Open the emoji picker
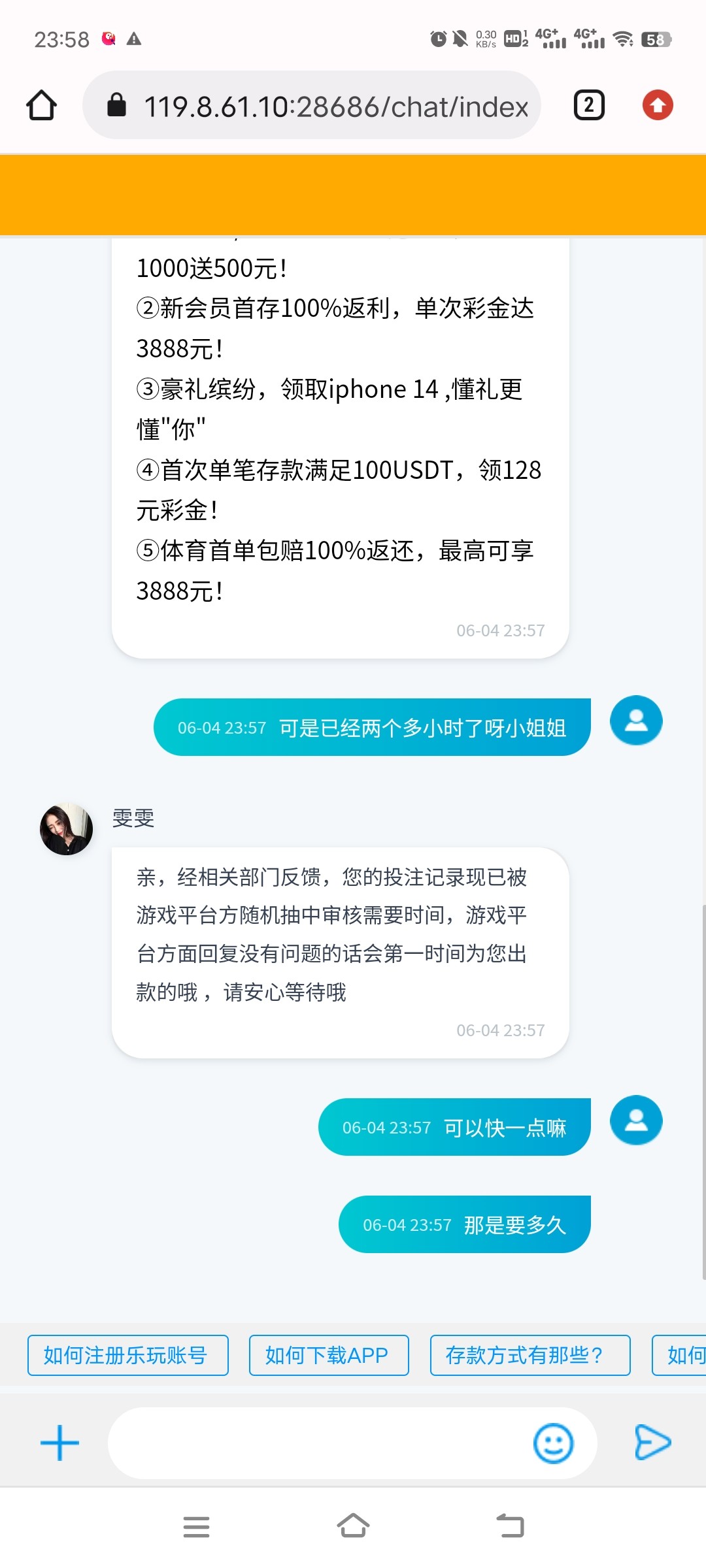Image resolution: width=706 pixels, height=1568 pixels. pyautogui.click(x=553, y=1443)
